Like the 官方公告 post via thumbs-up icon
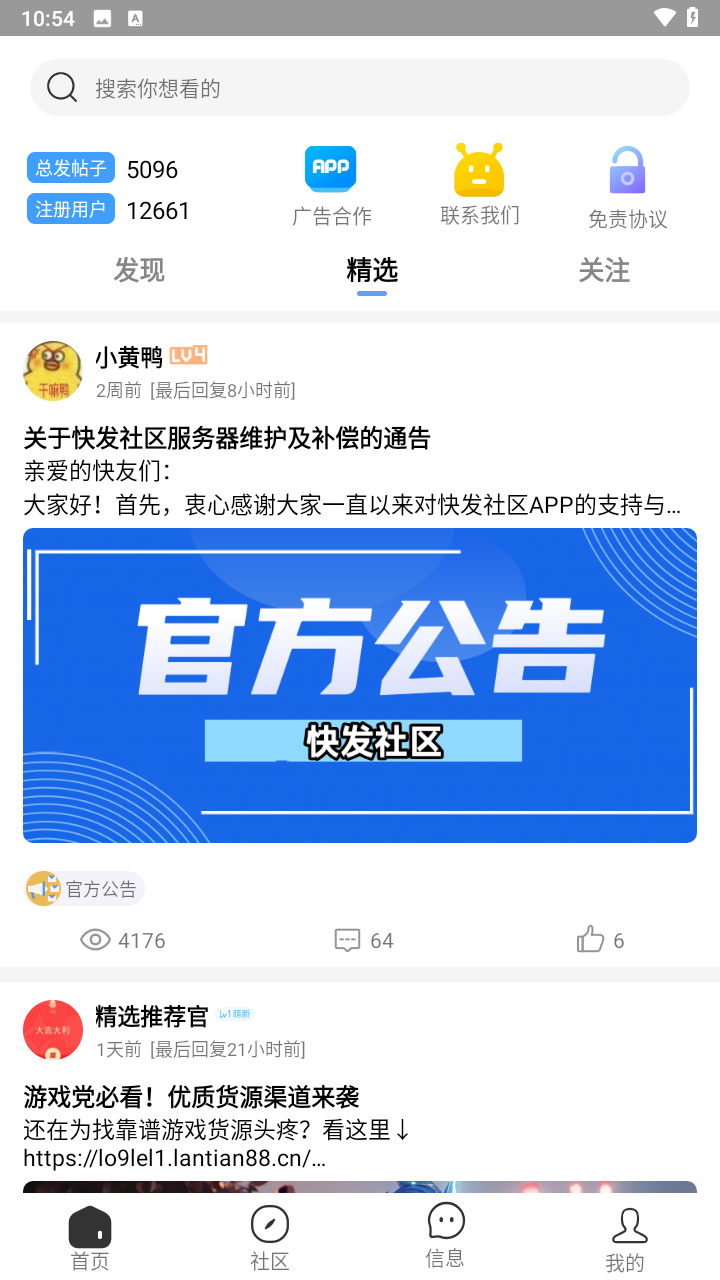Viewport: 720px width, 1280px height. (590, 938)
